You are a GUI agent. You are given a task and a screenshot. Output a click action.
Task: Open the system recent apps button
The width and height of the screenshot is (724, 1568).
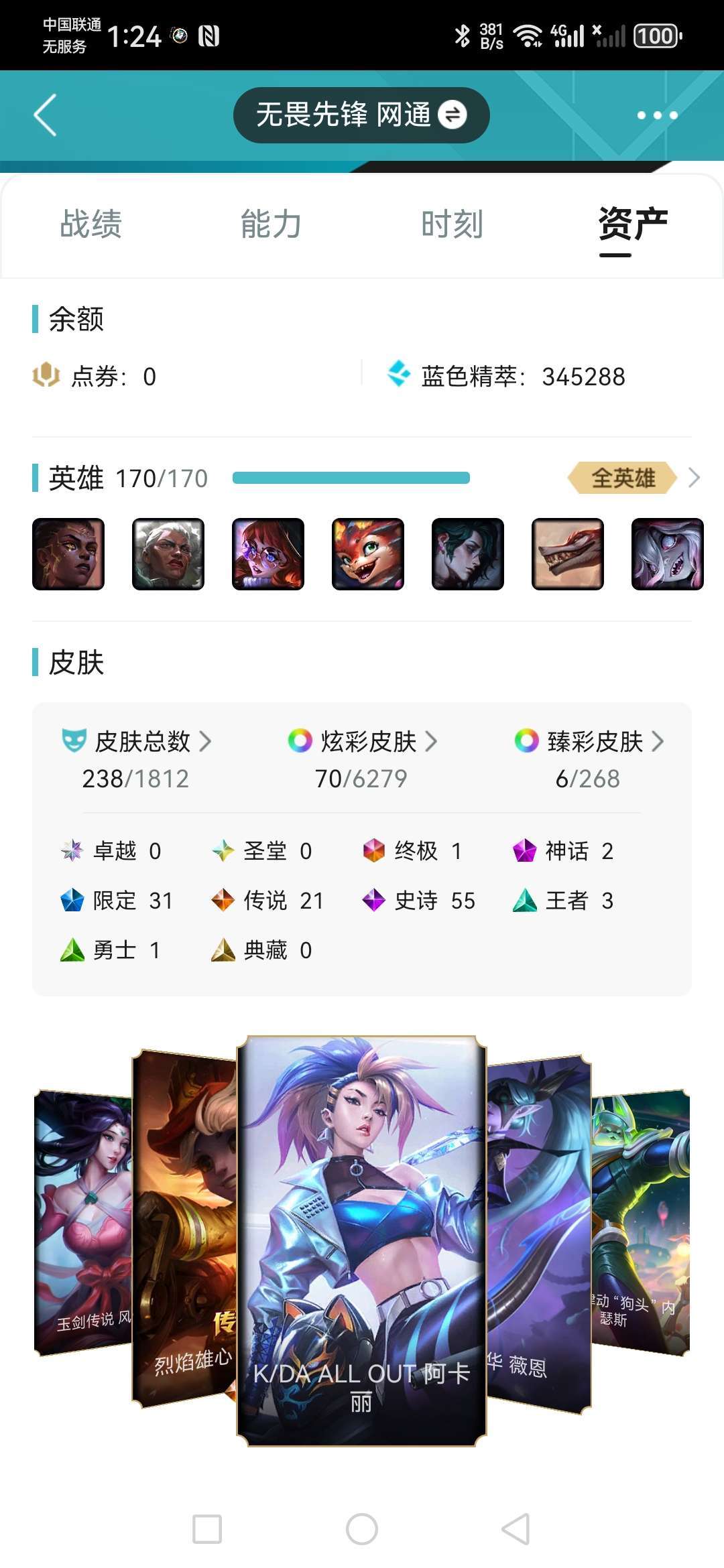(207, 1529)
